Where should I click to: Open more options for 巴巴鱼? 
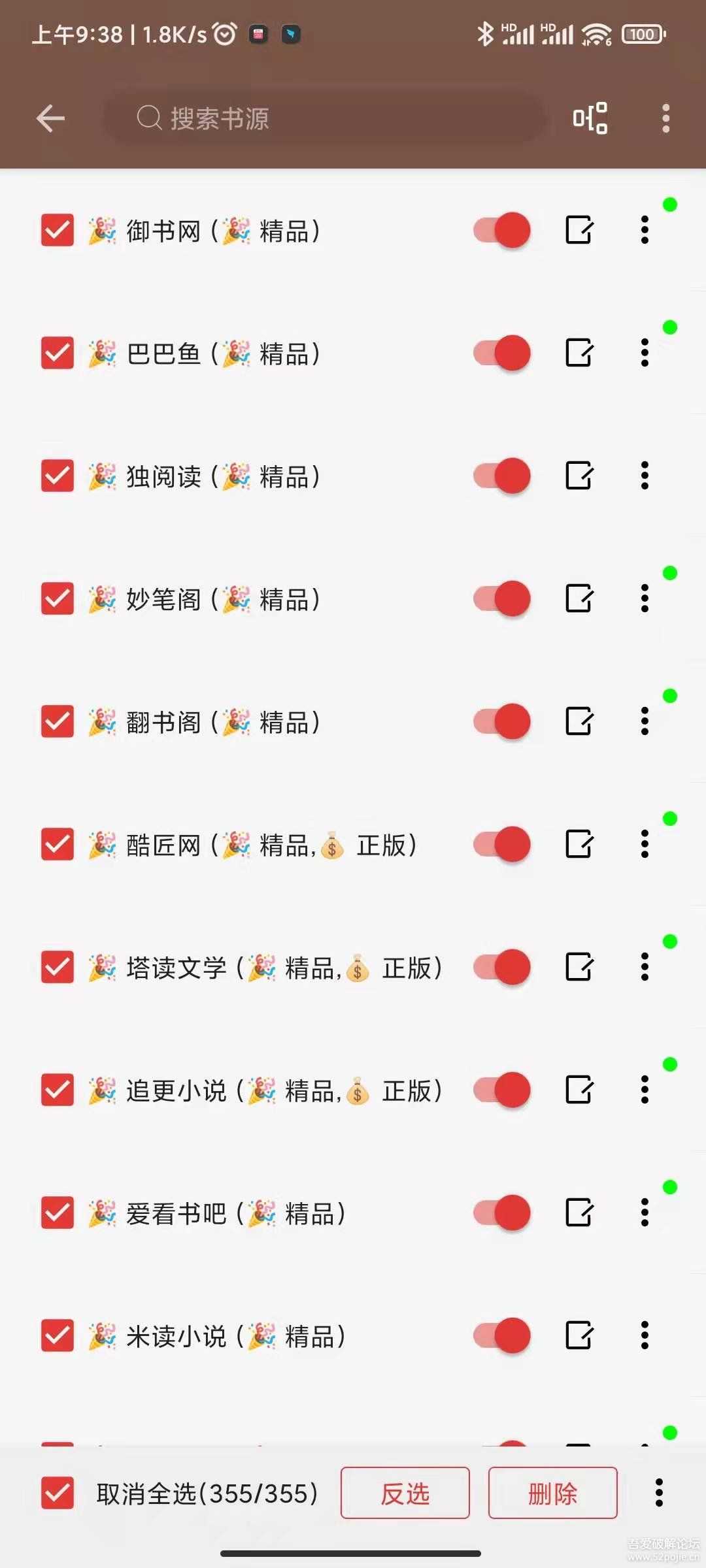click(645, 353)
